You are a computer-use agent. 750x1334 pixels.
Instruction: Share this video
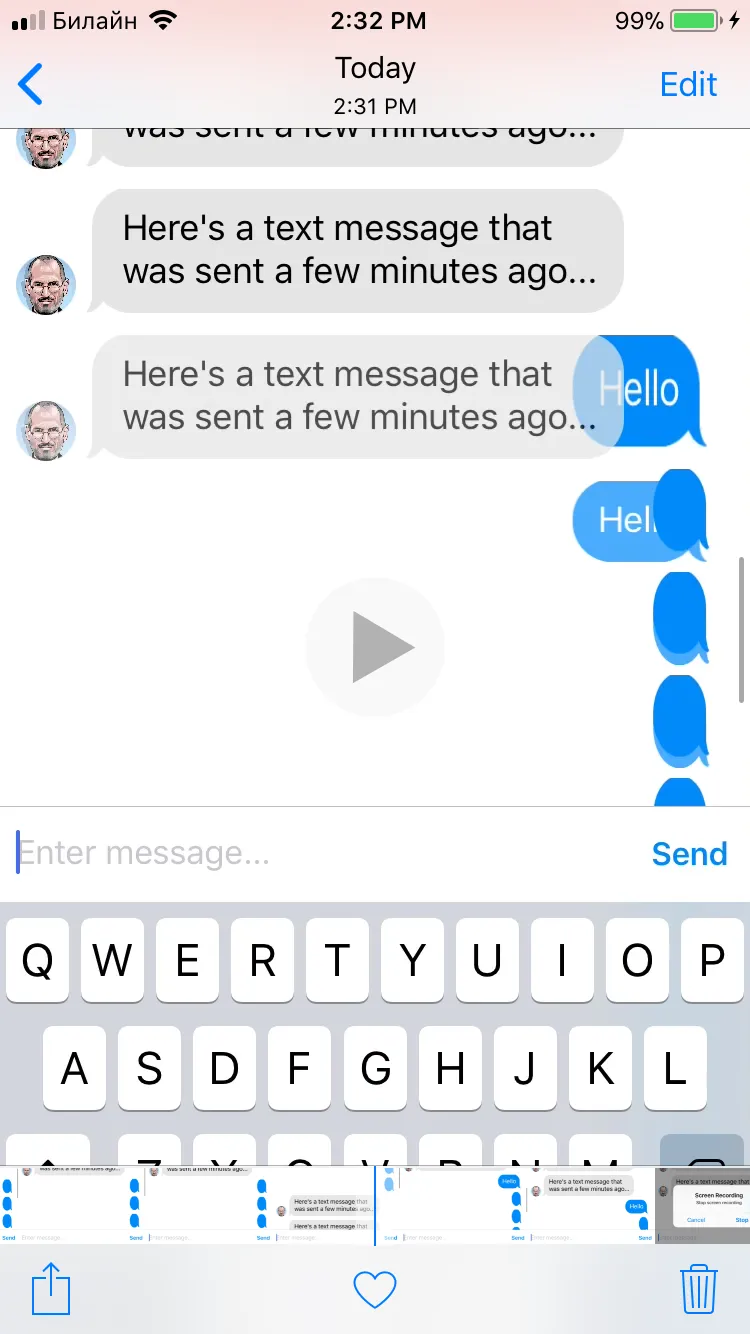(x=51, y=1290)
